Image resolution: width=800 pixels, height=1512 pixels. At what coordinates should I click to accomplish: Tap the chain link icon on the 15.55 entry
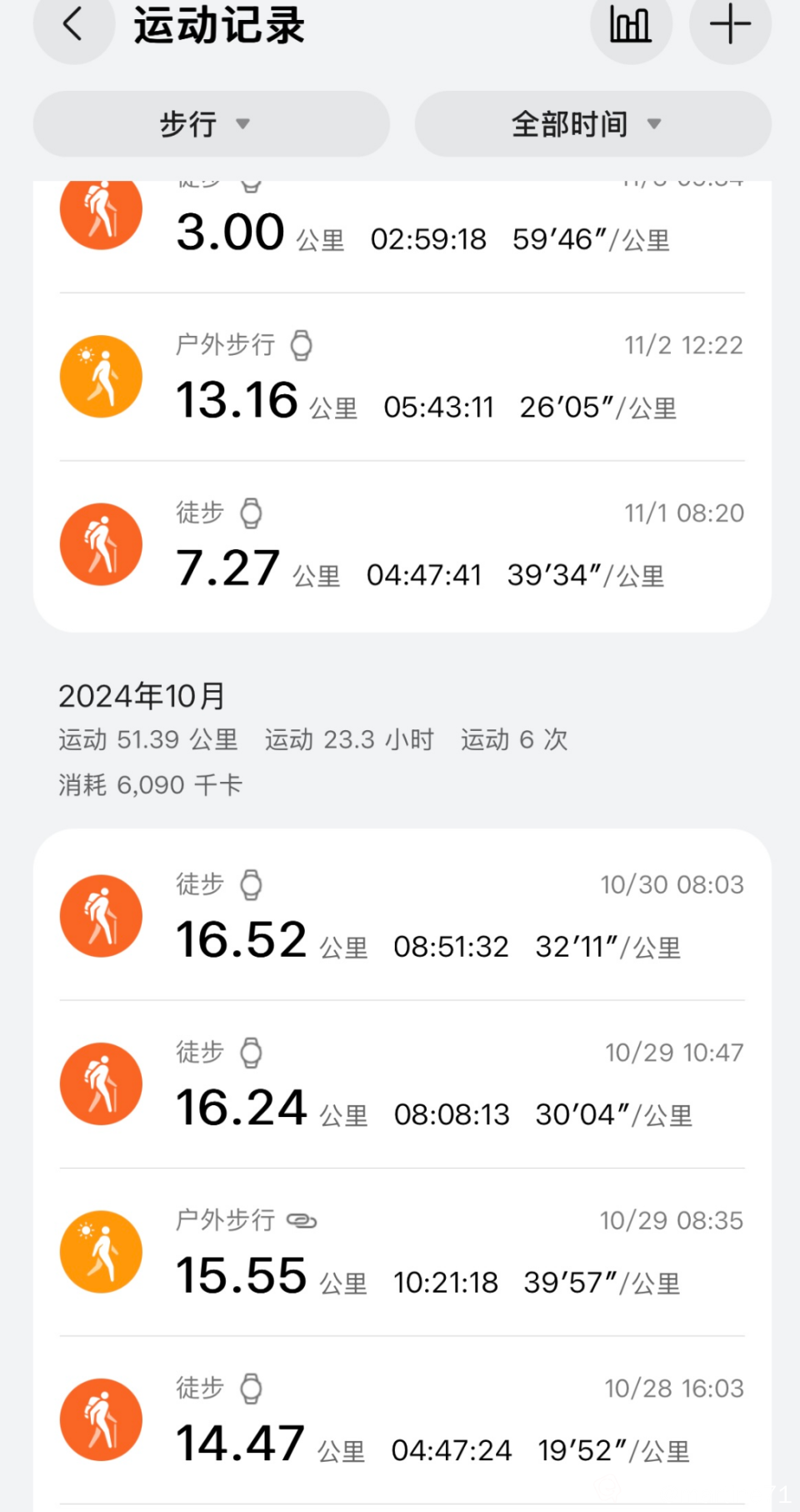[302, 1220]
